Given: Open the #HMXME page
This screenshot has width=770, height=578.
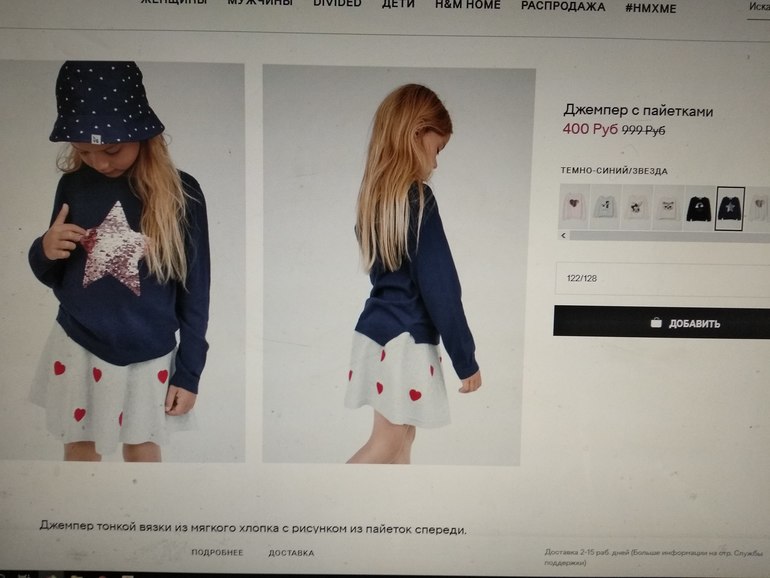Looking at the screenshot, I should (x=650, y=8).
